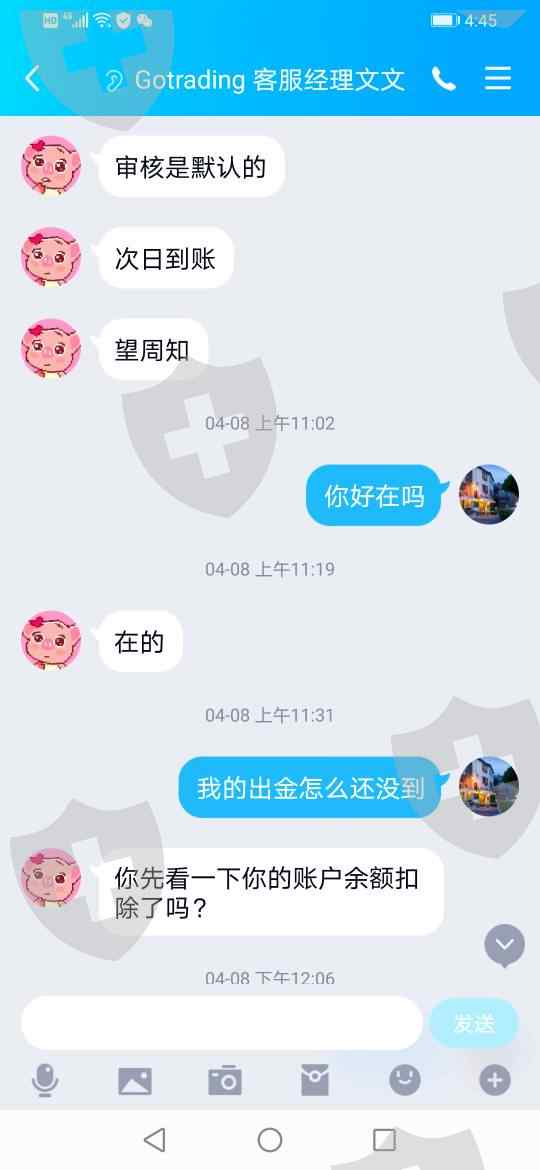Open my avatar next to 你好在吗
Viewport: 540px width, 1170px height.
pos(489,494)
